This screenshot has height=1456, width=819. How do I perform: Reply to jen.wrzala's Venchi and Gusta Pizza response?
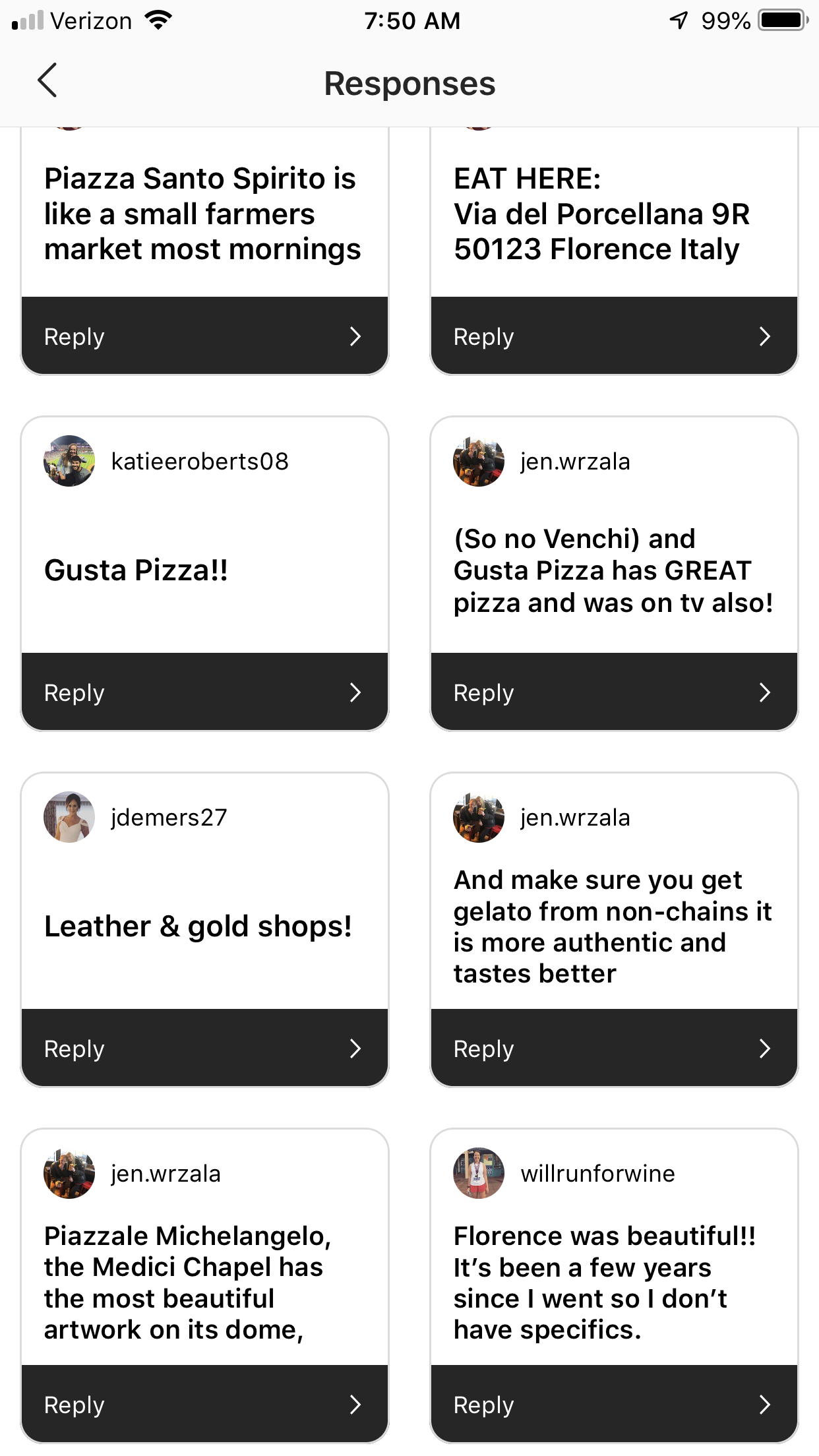(614, 692)
